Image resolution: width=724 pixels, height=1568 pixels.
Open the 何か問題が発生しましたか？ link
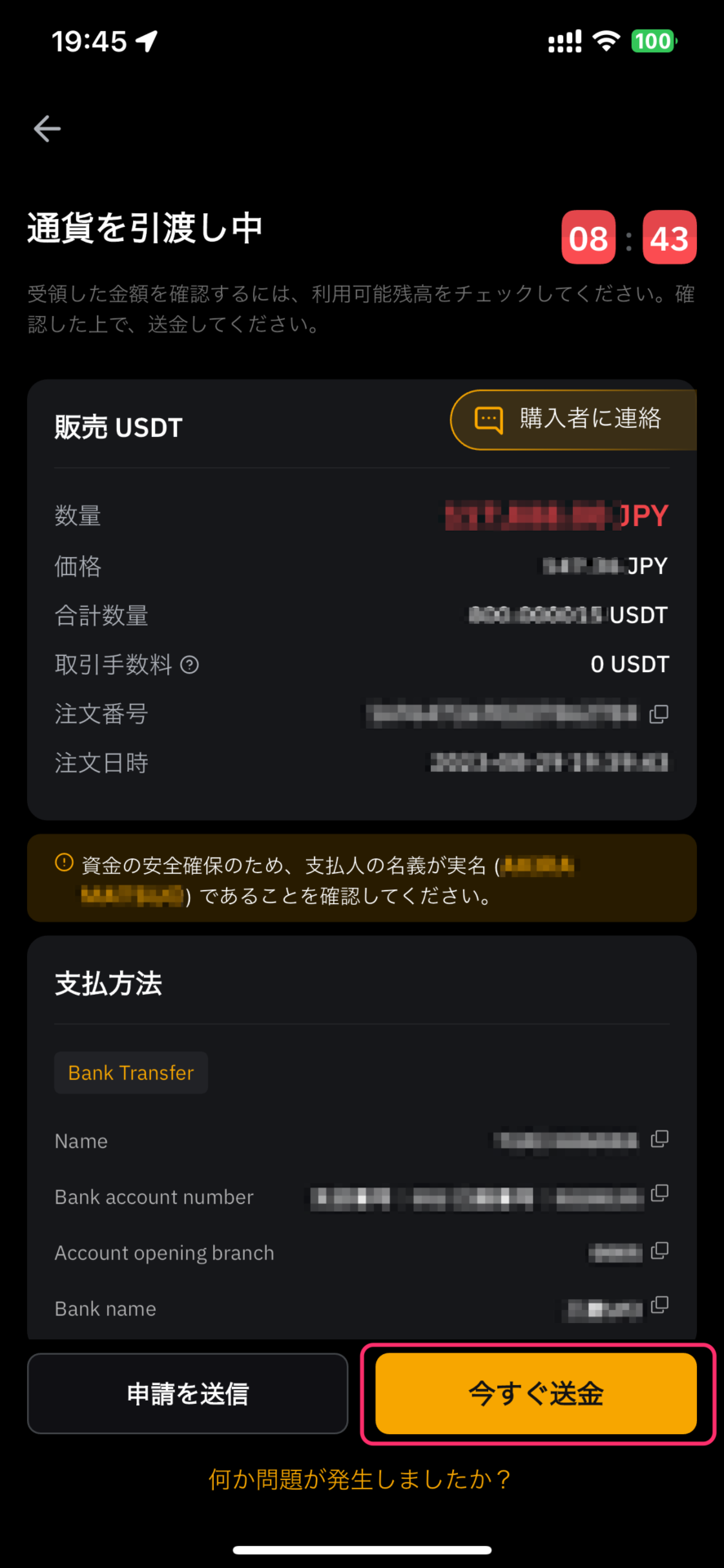(360, 1479)
